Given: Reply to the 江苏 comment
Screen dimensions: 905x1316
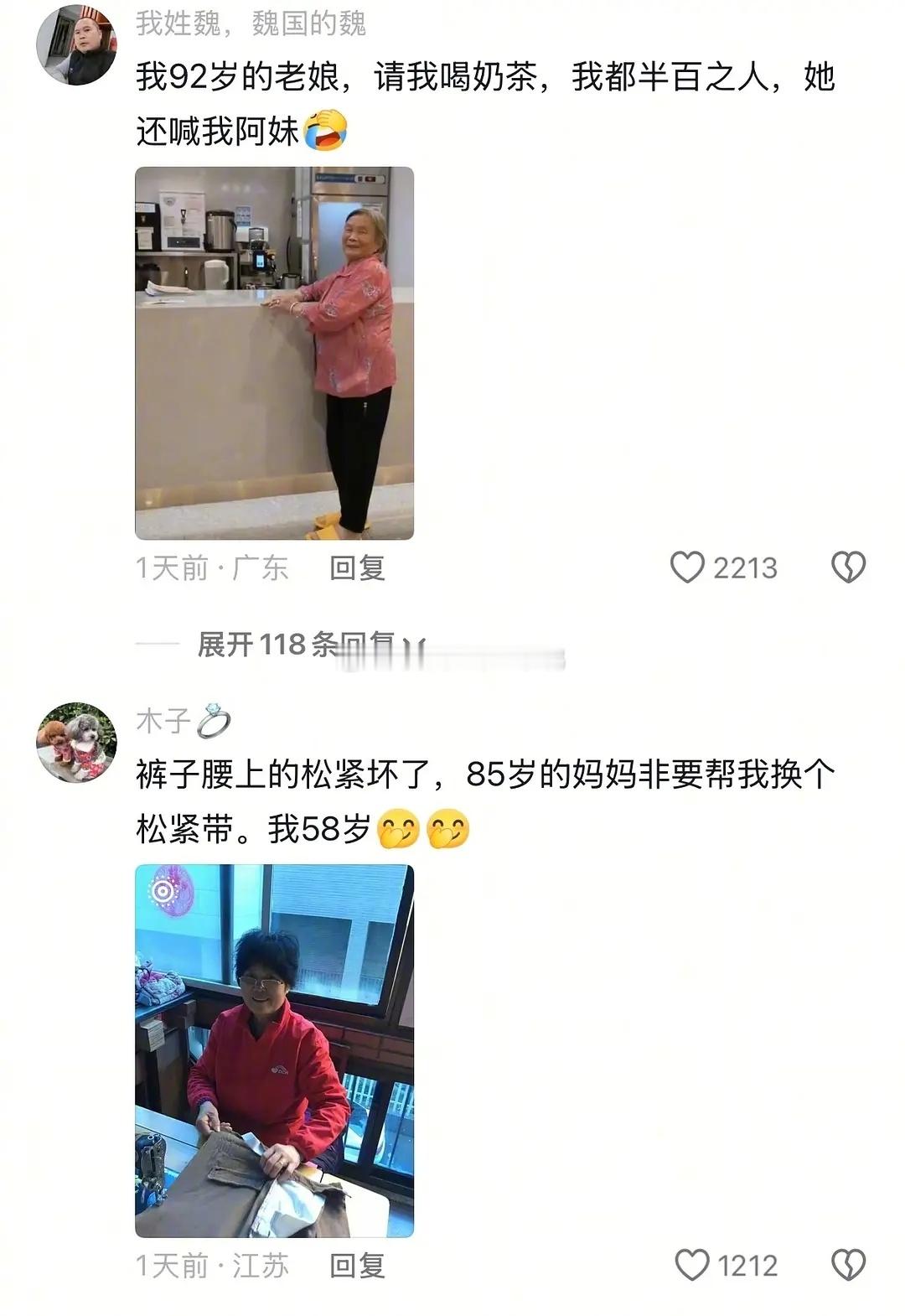Looking at the screenshot, I should click(x=357, y=1266).
